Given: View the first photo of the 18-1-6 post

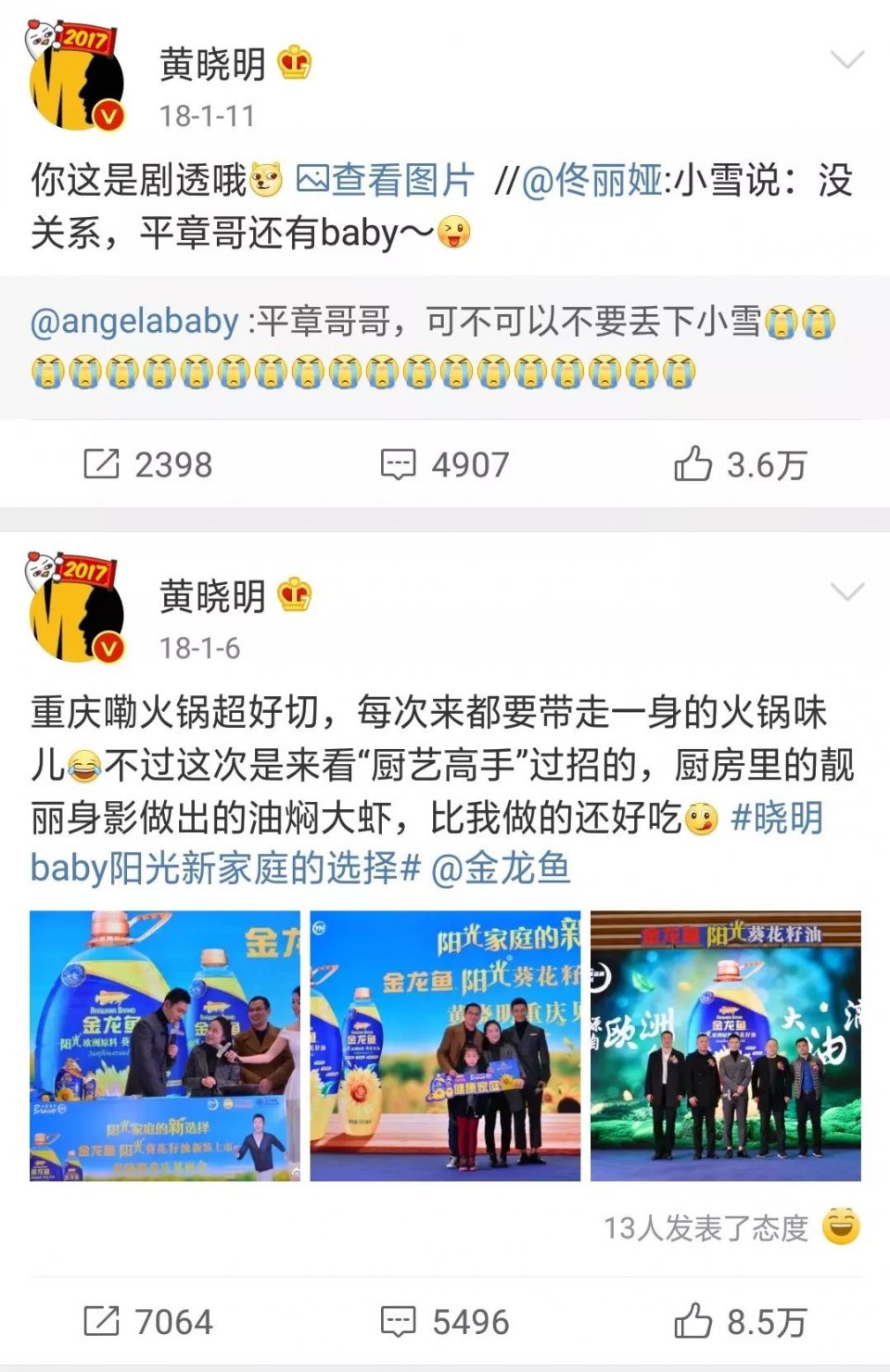Looking at the screenshot, I should [165, 1046].
